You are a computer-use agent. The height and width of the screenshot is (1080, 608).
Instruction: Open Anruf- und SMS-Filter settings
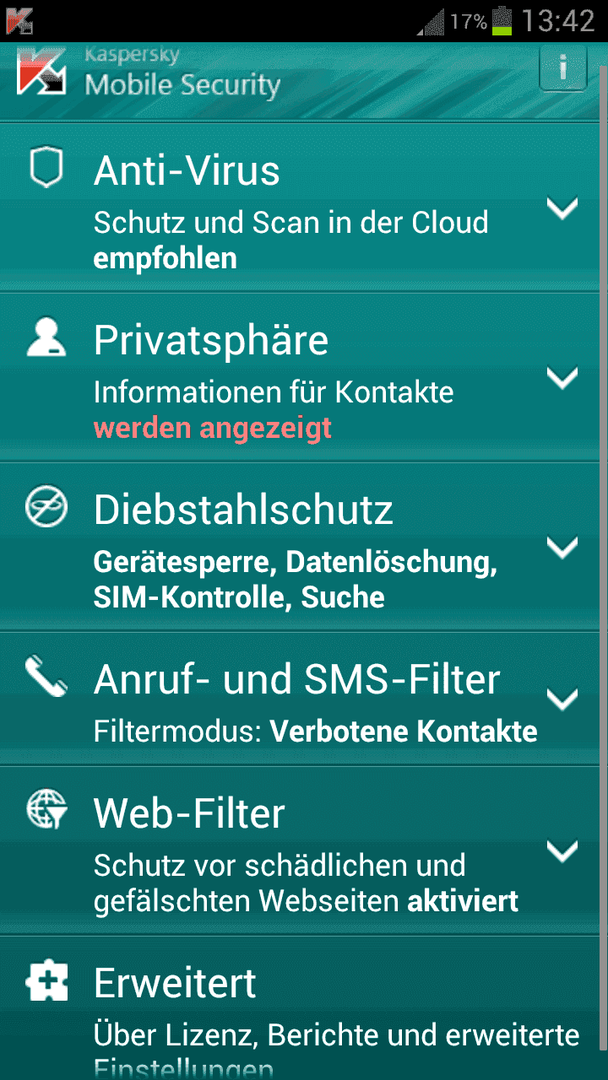tap(304, 699)
